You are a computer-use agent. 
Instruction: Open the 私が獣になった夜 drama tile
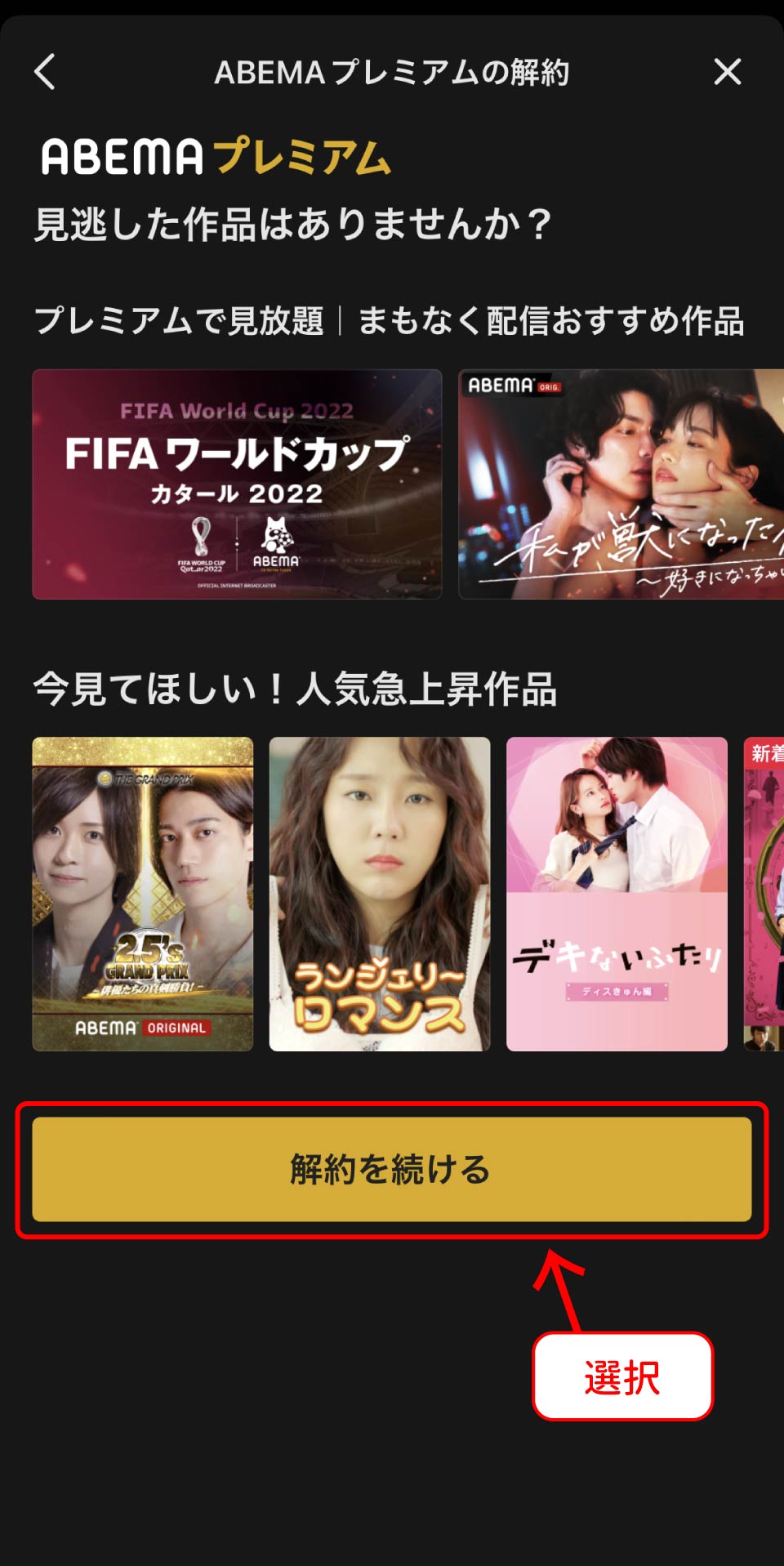[x=621, y=484]
